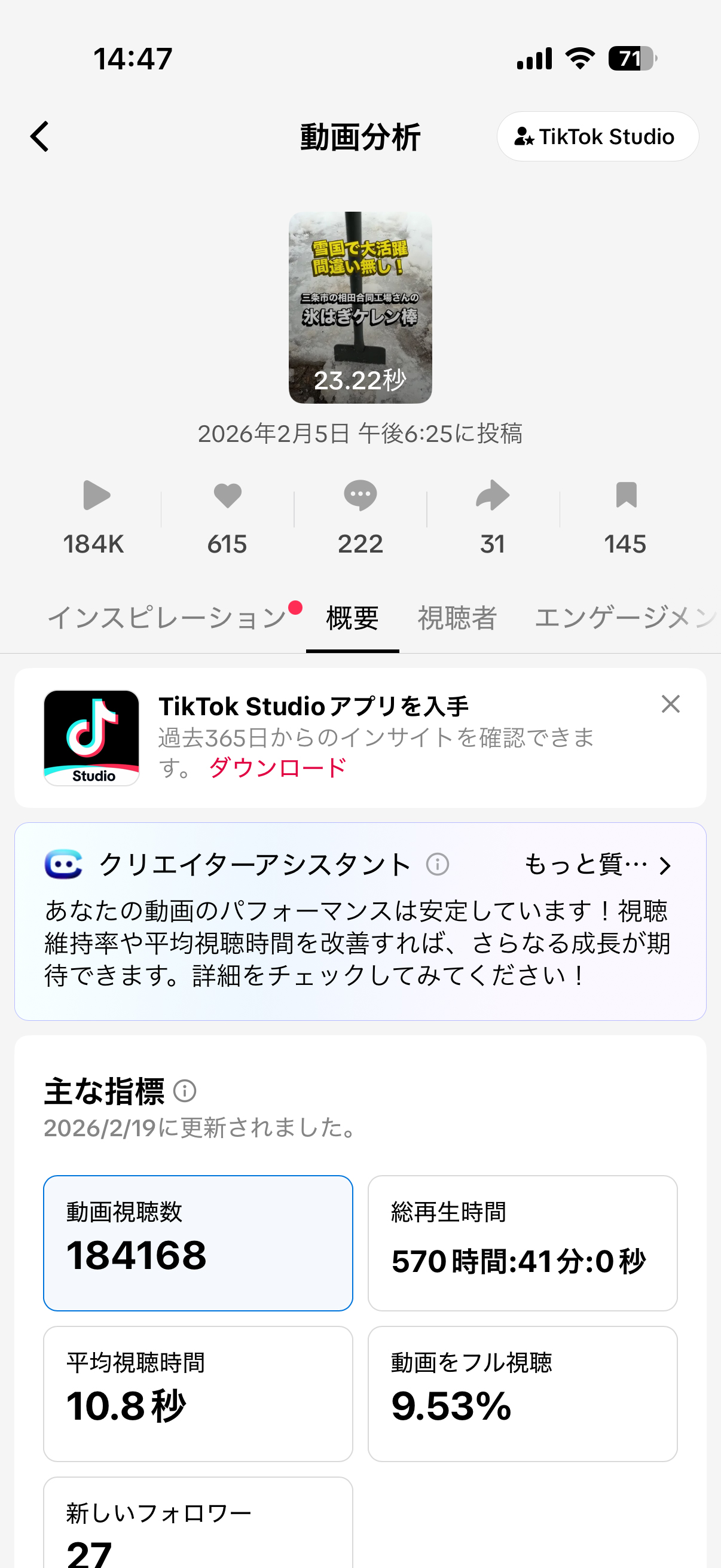
Task: Open the info icon next to クリエイターアシスタント
Action: click(438, 865)
